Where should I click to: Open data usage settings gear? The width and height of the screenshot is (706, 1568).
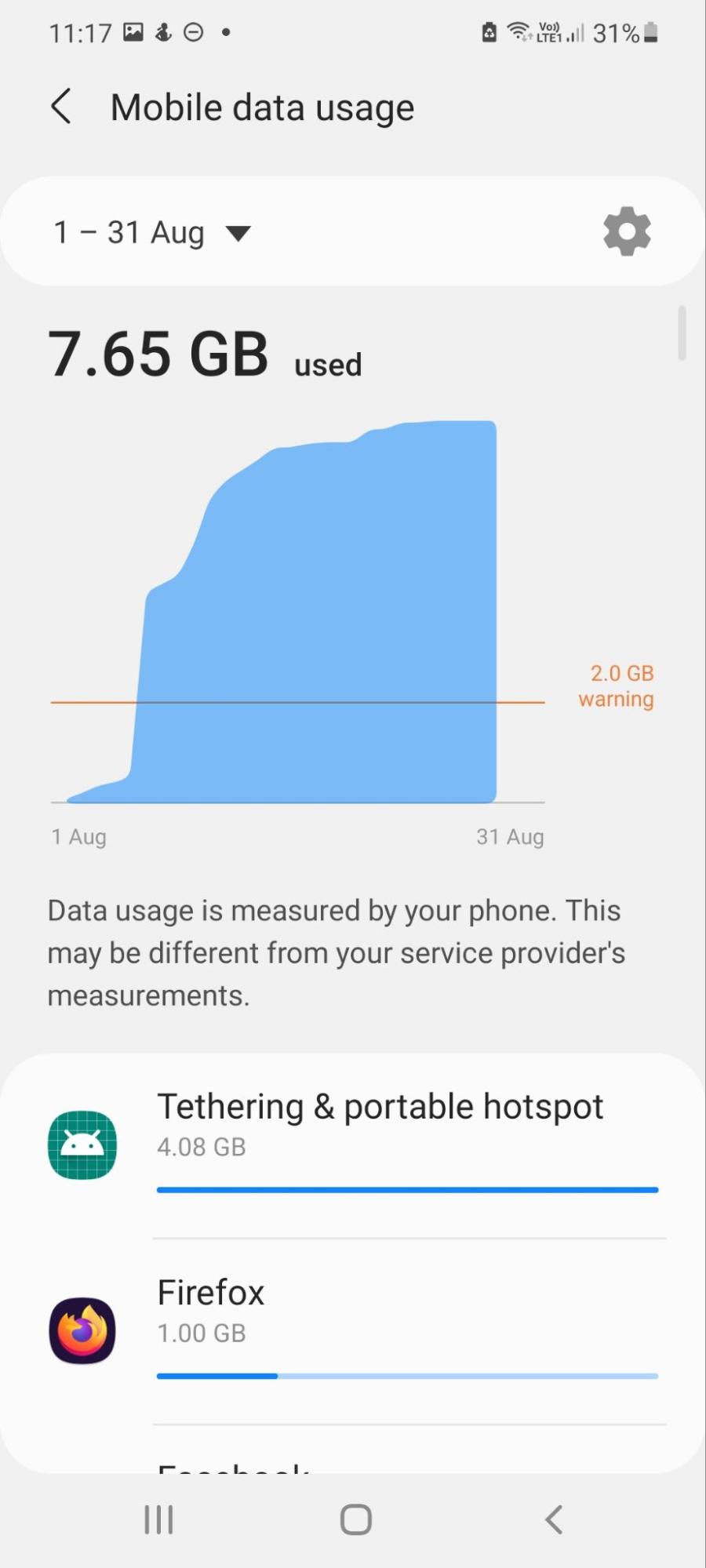[627, 231]
